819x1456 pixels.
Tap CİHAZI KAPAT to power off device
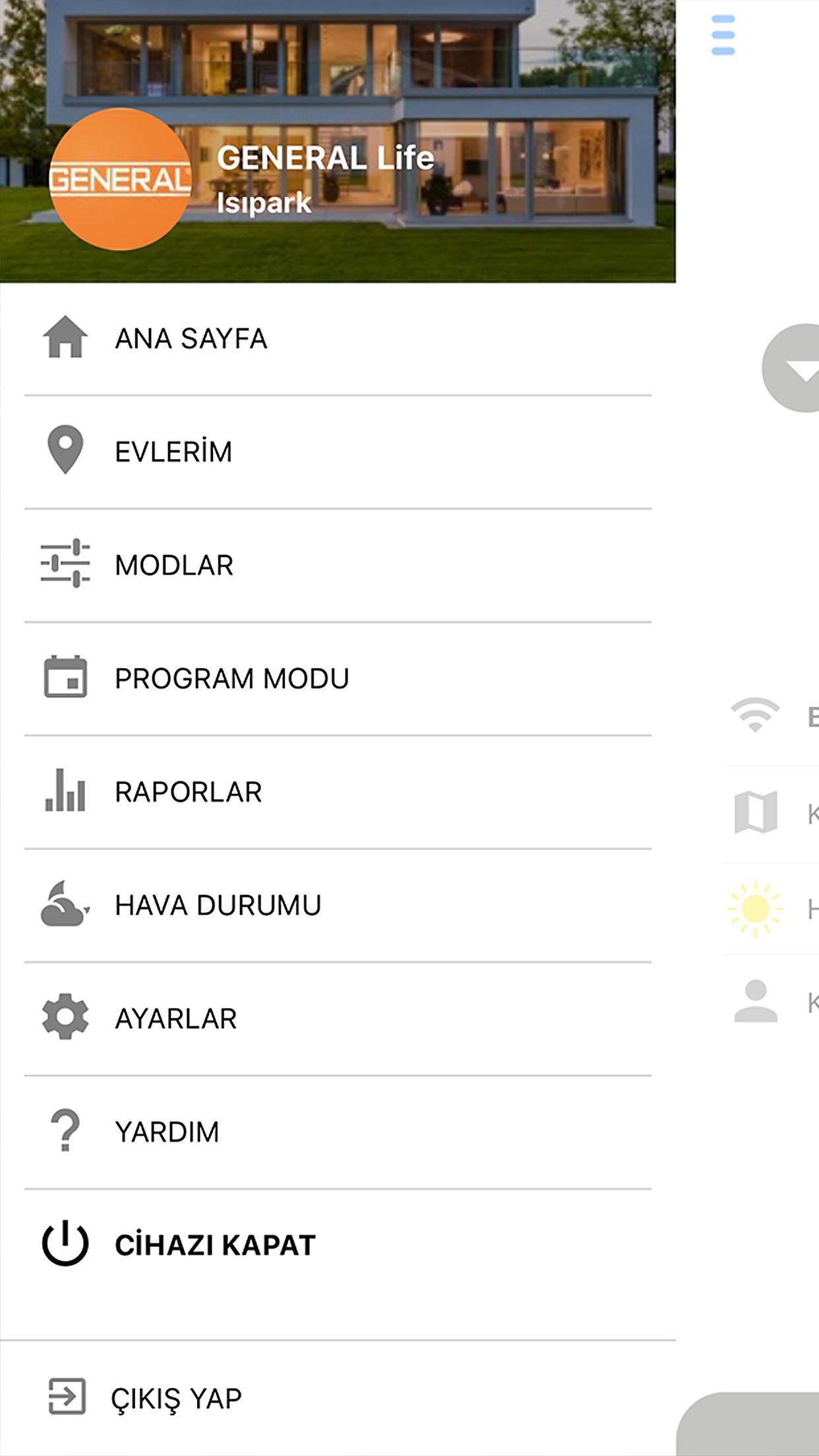tap(215, 1245)
